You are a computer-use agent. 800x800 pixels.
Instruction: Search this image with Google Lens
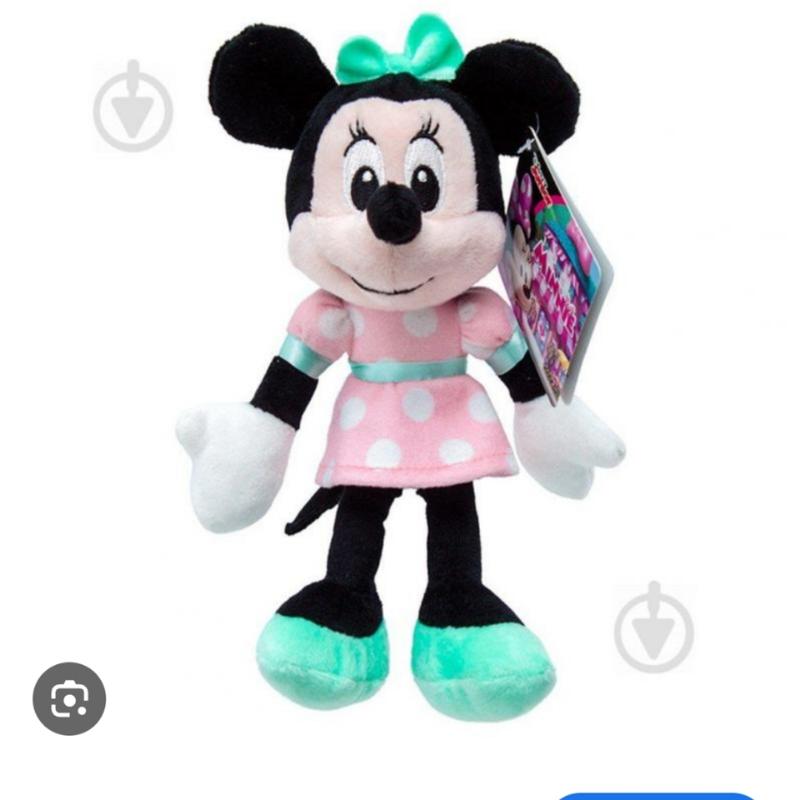[x=69, y=698]
